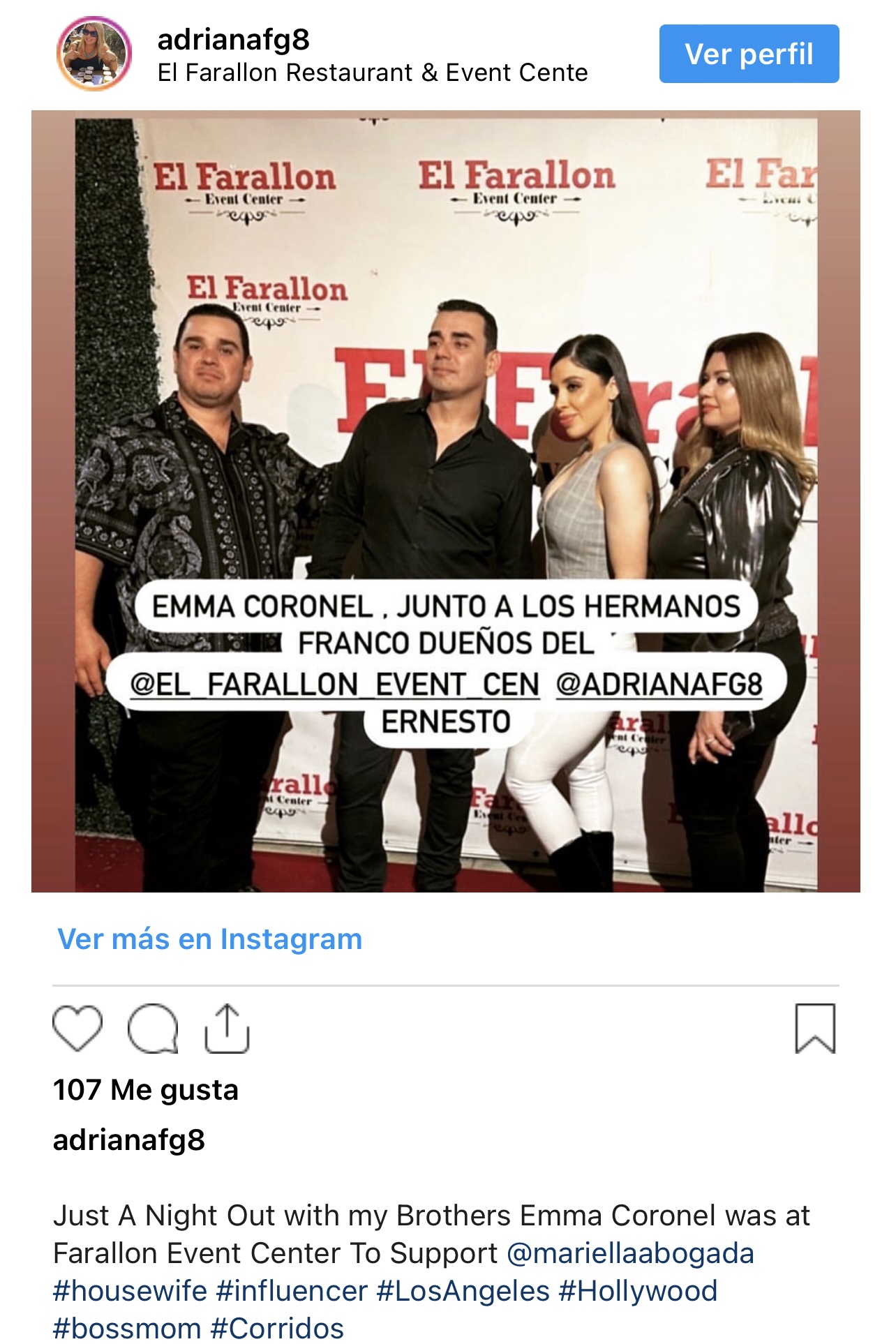This screenshot has width=896, height=1344.
Task: Open comments on the post
Action: coord(152,1028)
